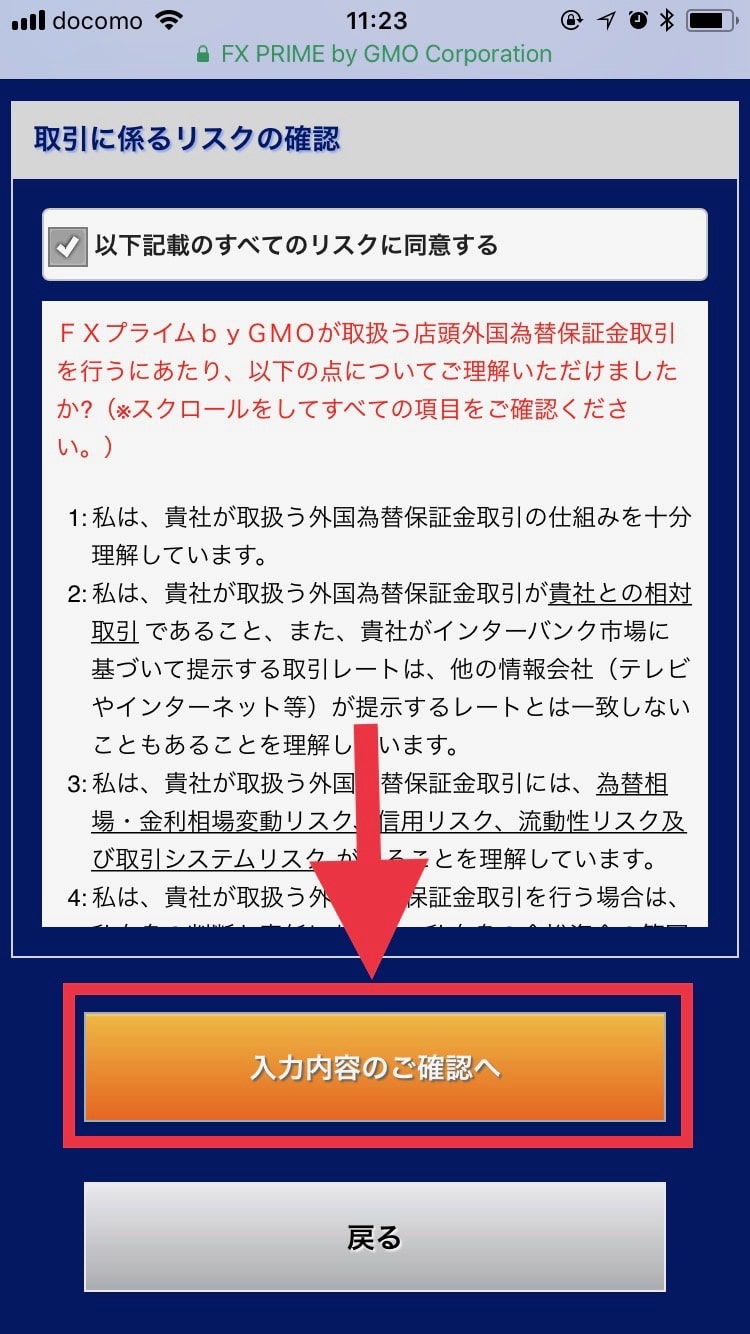
Task: Go back with the 戻る button
Action: [x=375, y=1237]
